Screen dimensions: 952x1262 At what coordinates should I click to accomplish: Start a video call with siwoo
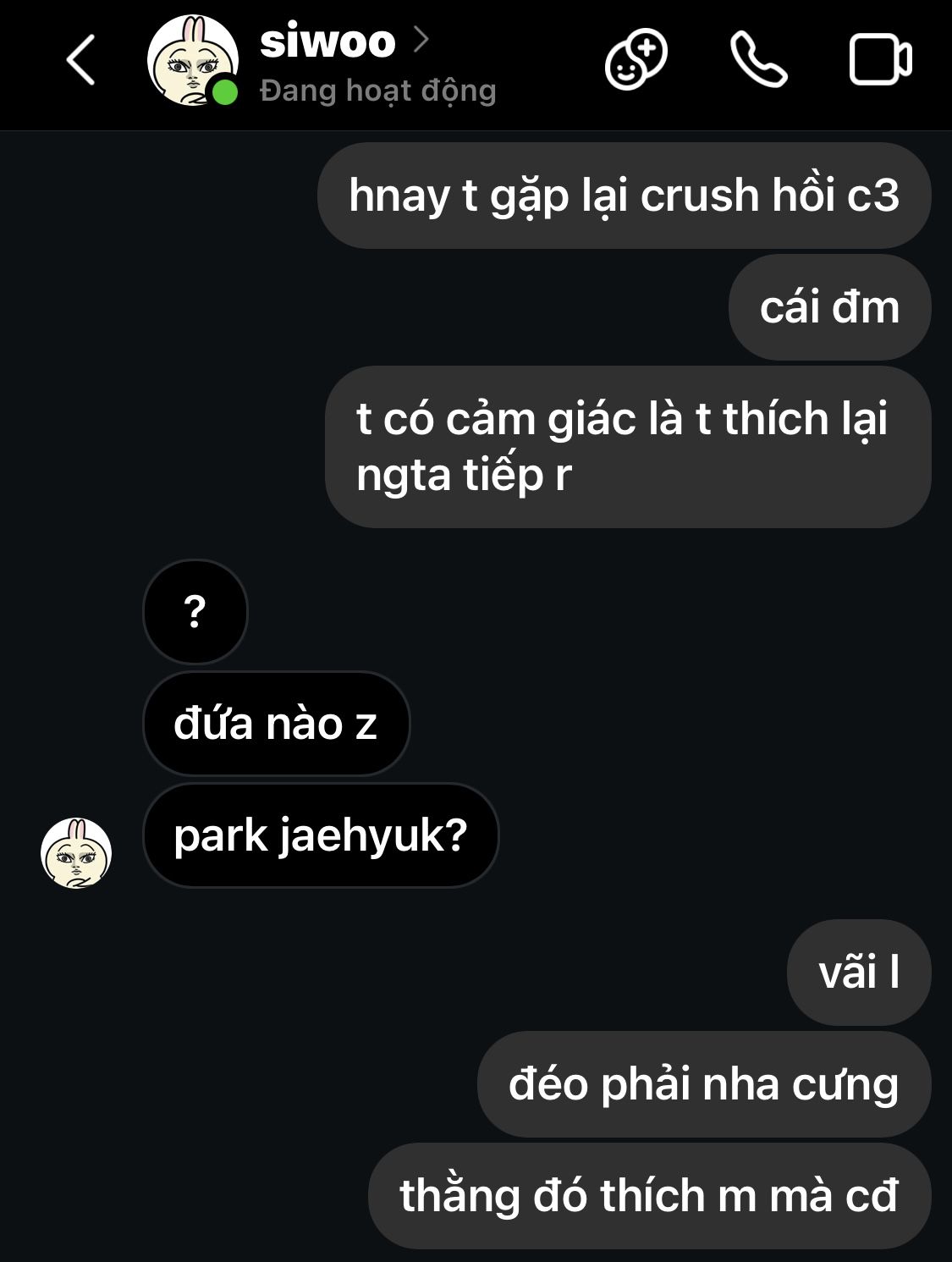[880, 60]
